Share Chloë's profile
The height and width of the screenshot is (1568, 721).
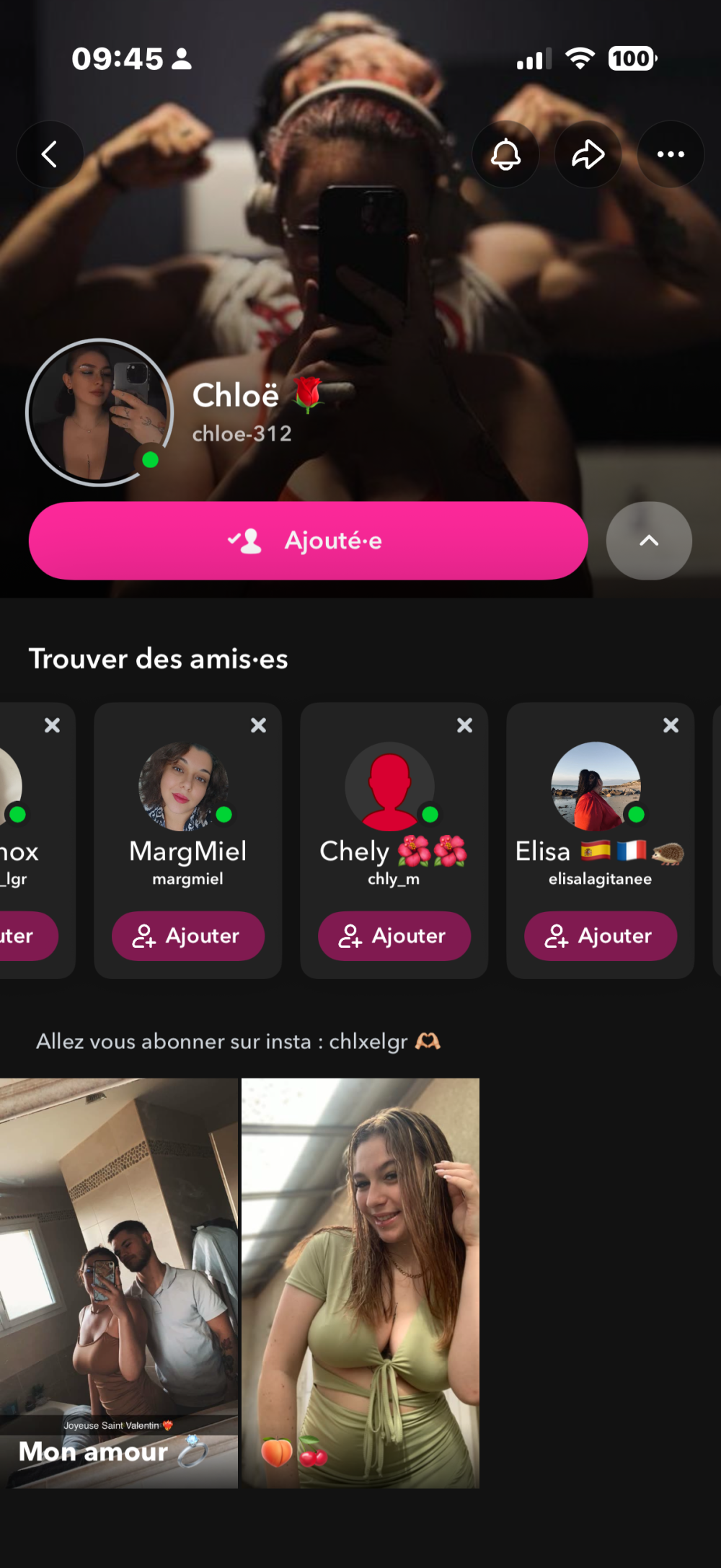tap(588, 154)
